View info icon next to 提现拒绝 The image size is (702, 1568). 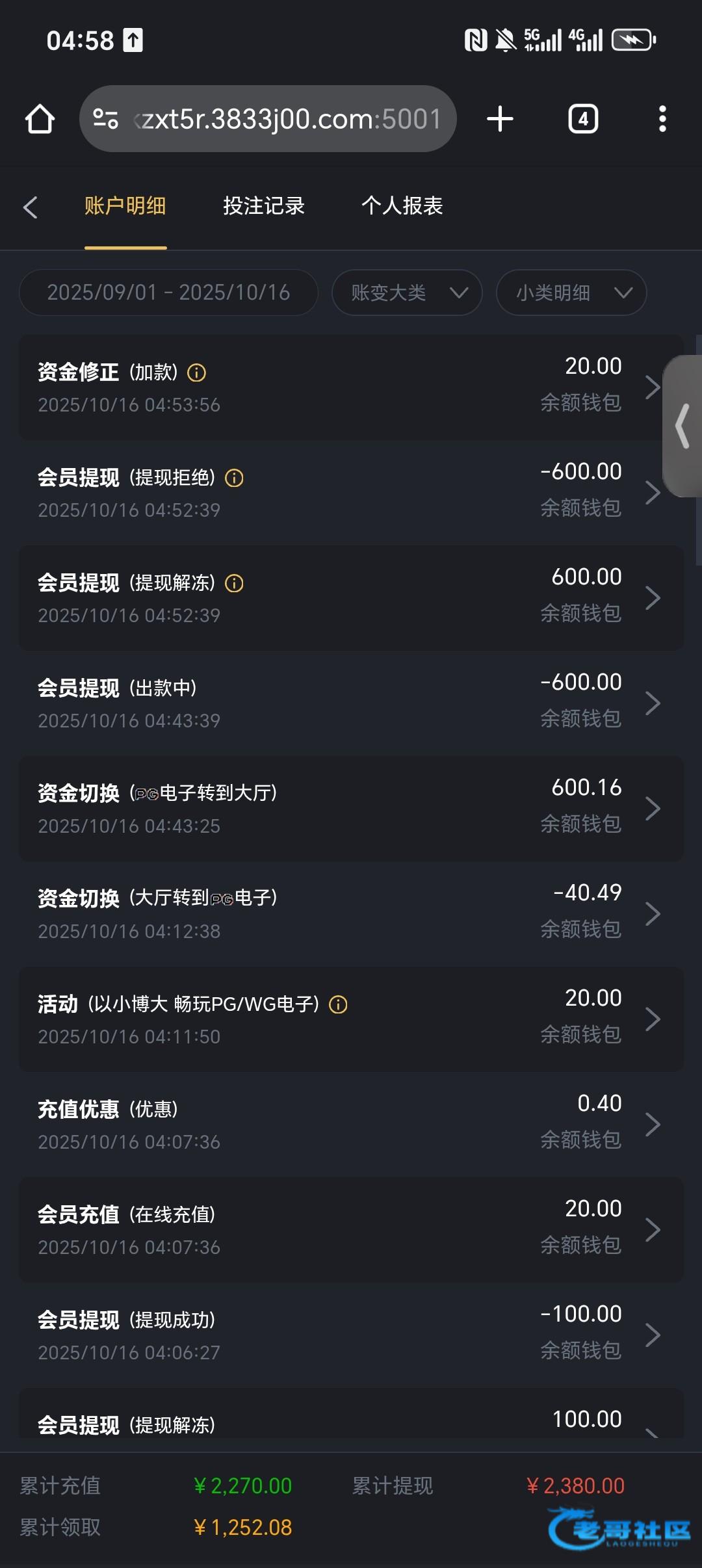tap(234, 478)
